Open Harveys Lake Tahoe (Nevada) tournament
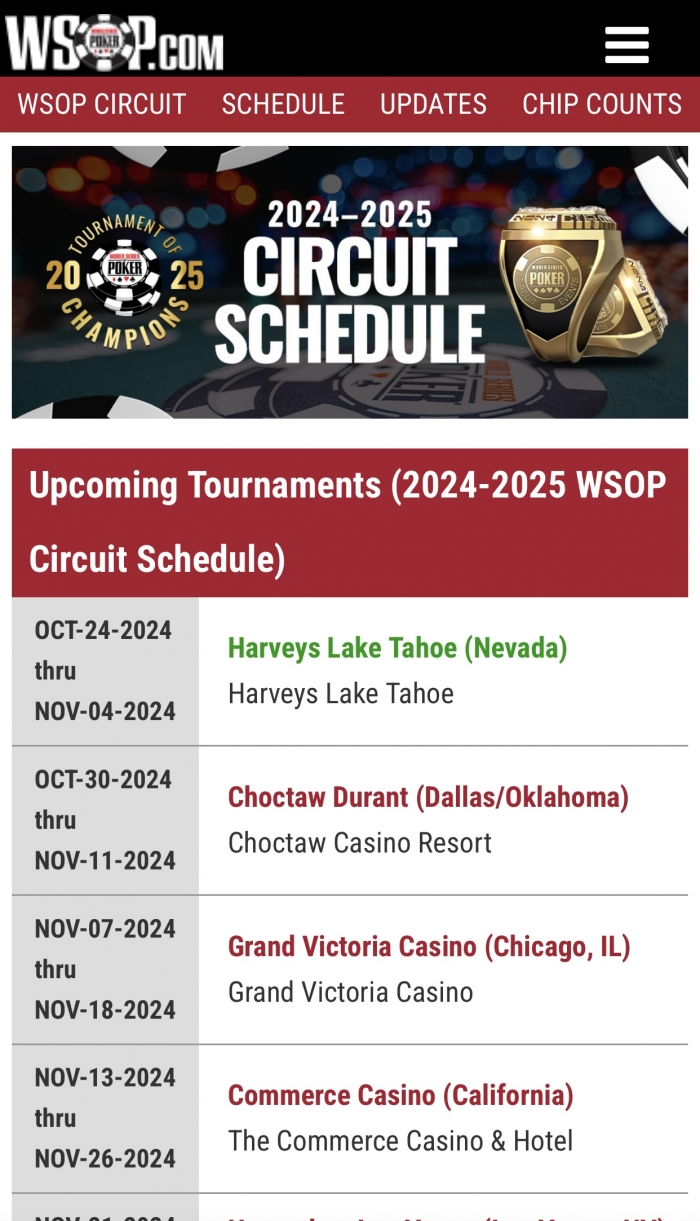This screenshot has width=700, height=1221. 397,648
